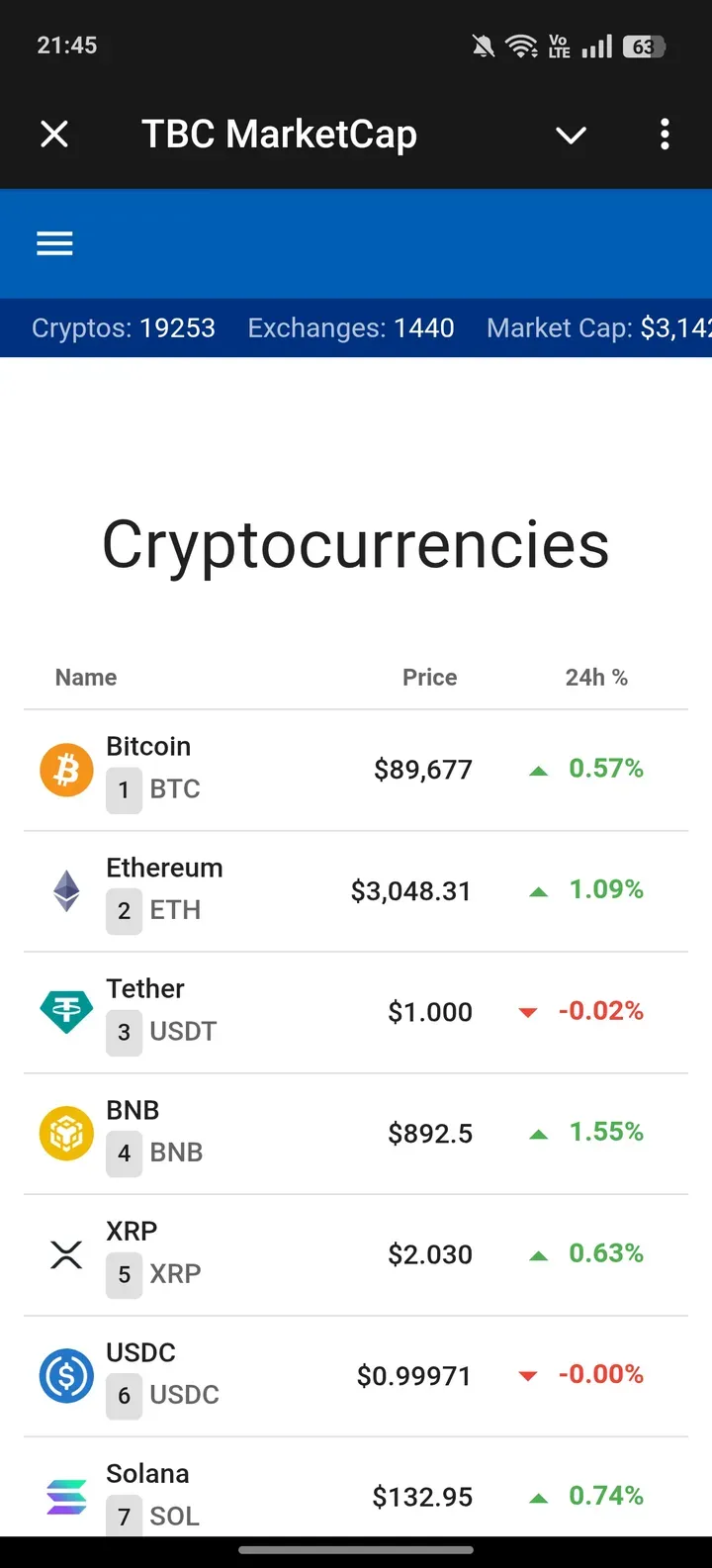Open the Exchanges: 1440 link
The width and height of the screenshot is (712, 1568).
coord(351,327)
